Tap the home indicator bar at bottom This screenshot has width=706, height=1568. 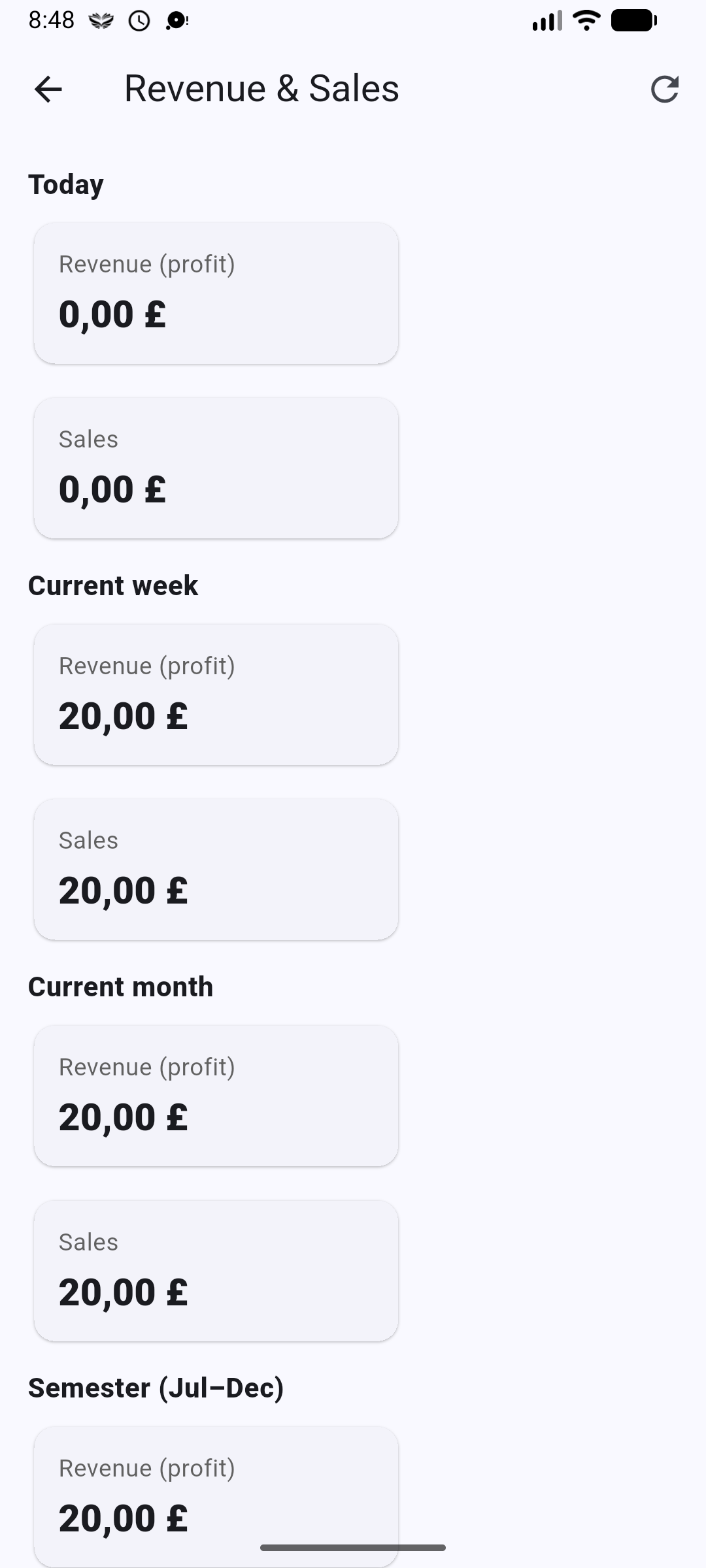pyautogui.click(x=352, y=1546)
